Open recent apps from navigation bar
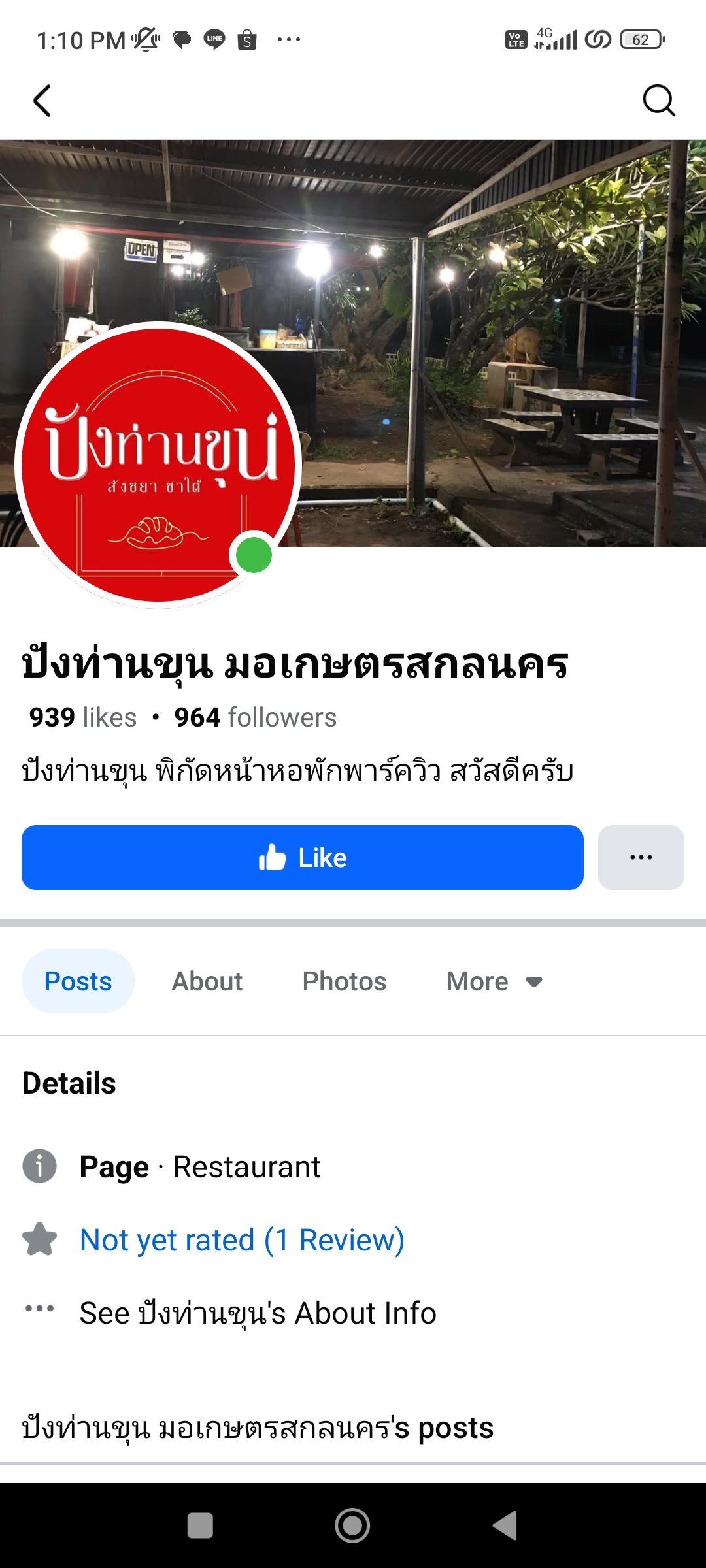The height and width of the screenshot is (1568, 706). (200, 1526)
